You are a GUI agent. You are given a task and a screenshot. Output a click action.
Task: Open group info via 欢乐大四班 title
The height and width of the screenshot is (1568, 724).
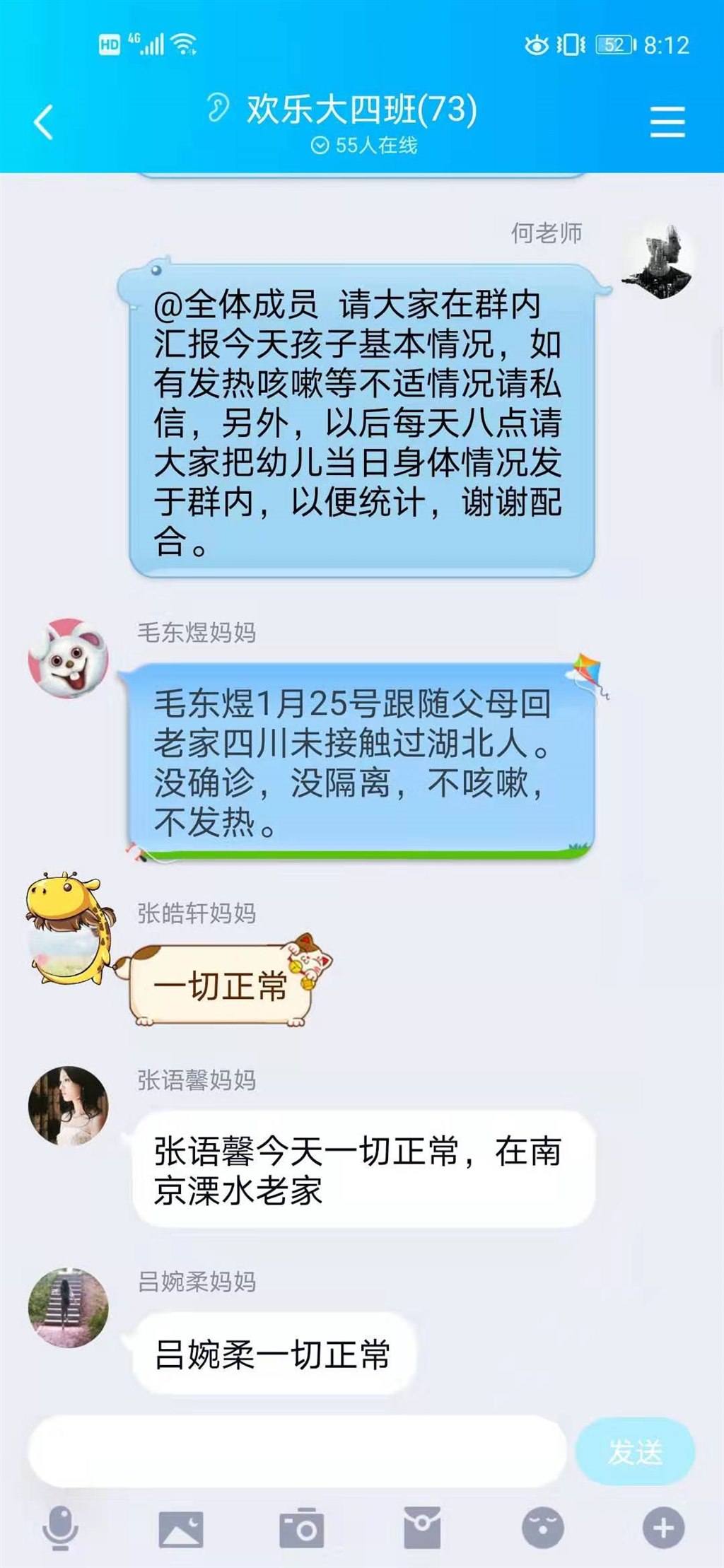point(361,111)
